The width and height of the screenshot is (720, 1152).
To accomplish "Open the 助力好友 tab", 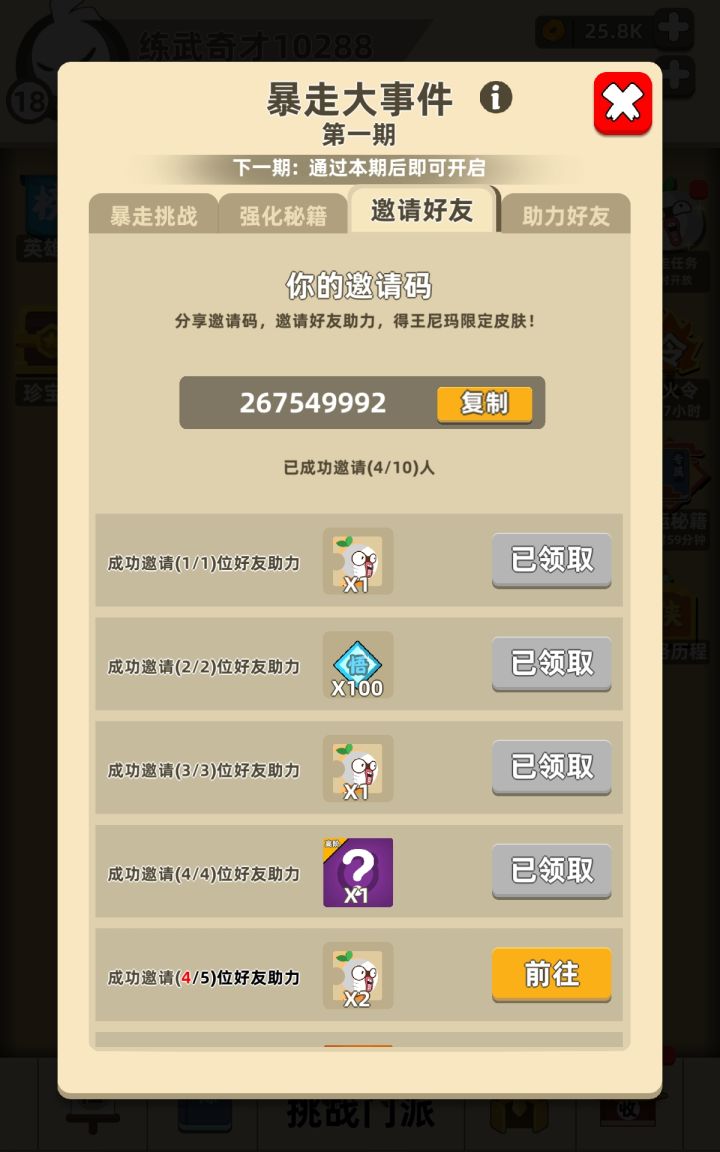I will pos(566,215).
